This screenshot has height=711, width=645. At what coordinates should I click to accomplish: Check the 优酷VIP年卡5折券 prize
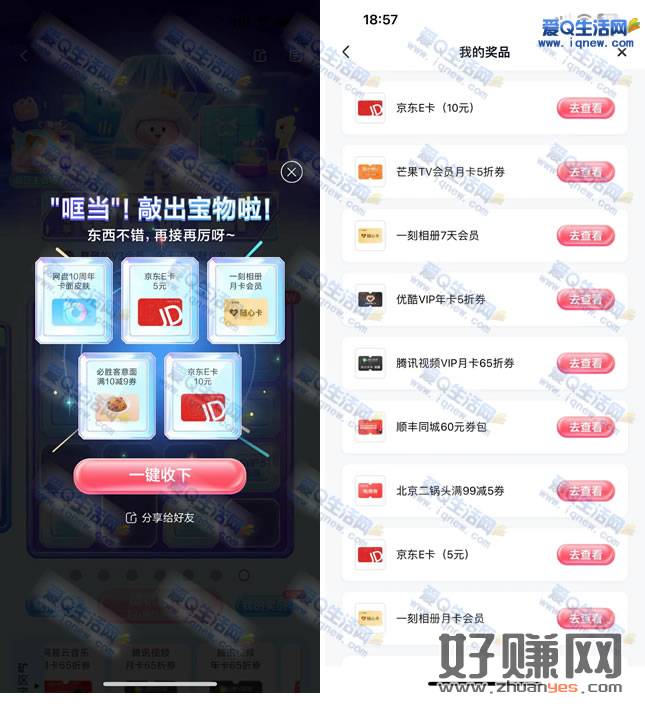(585, 299)
